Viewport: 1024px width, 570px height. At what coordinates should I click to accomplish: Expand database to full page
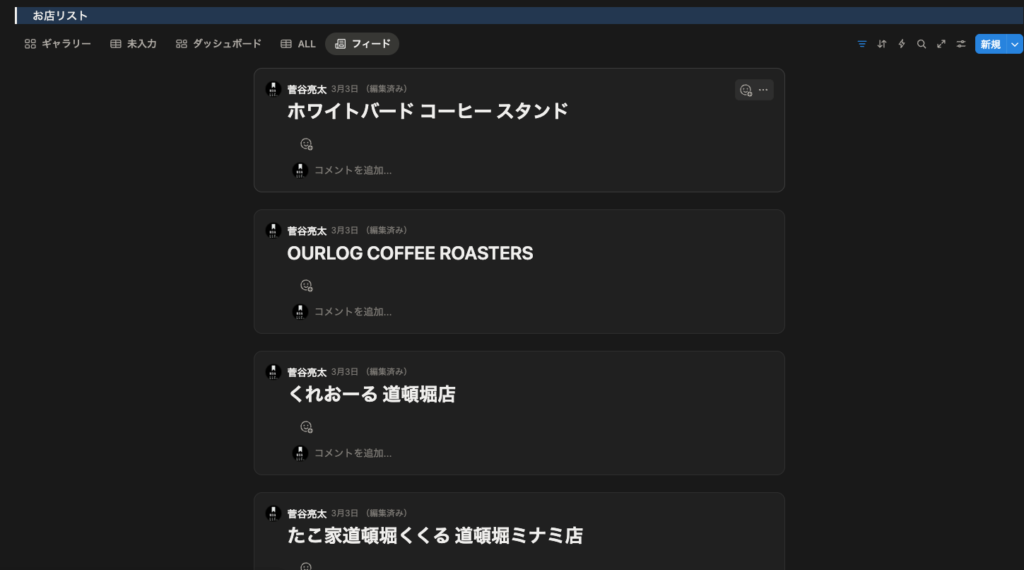941,44
